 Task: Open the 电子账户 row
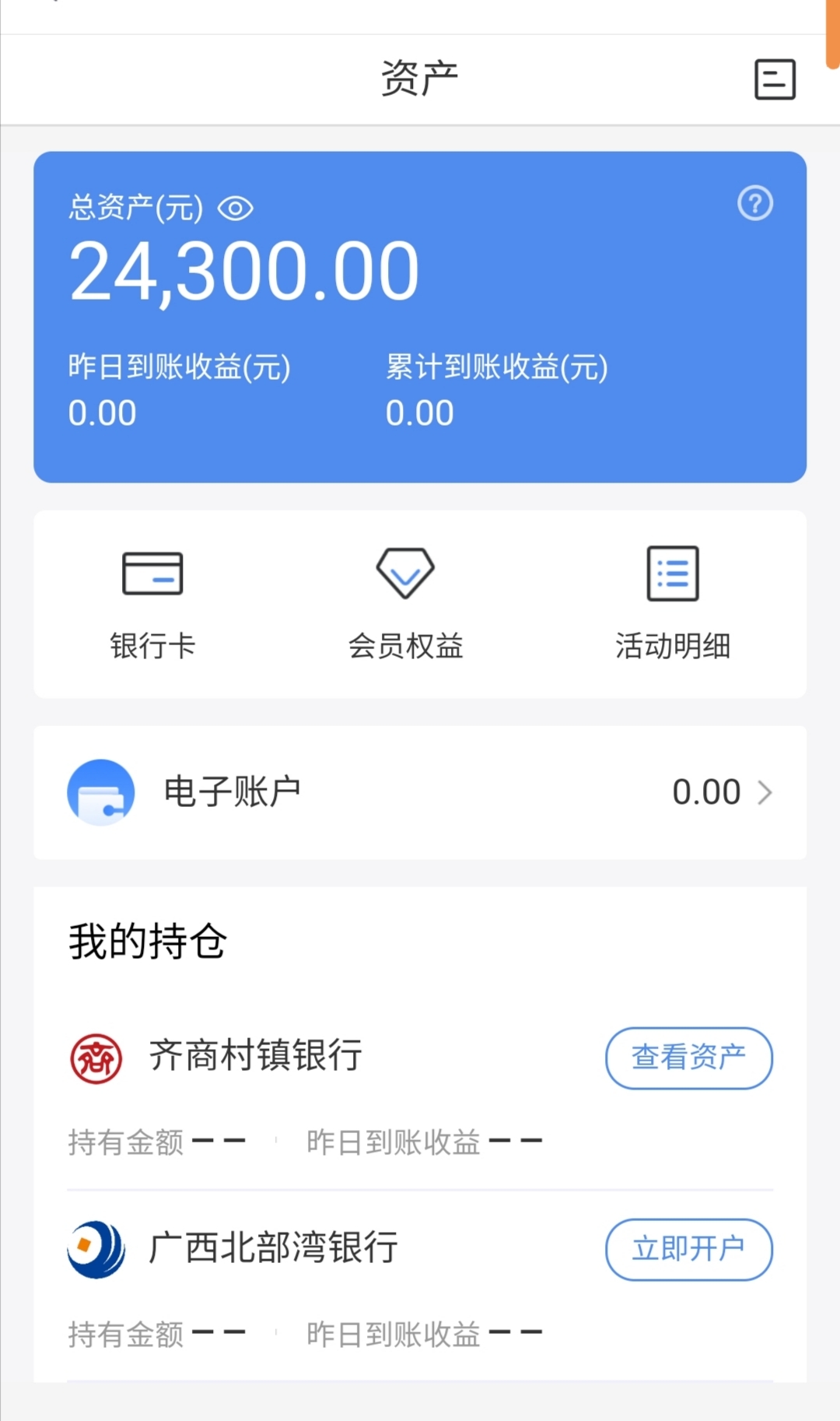[x=420, y=792]
